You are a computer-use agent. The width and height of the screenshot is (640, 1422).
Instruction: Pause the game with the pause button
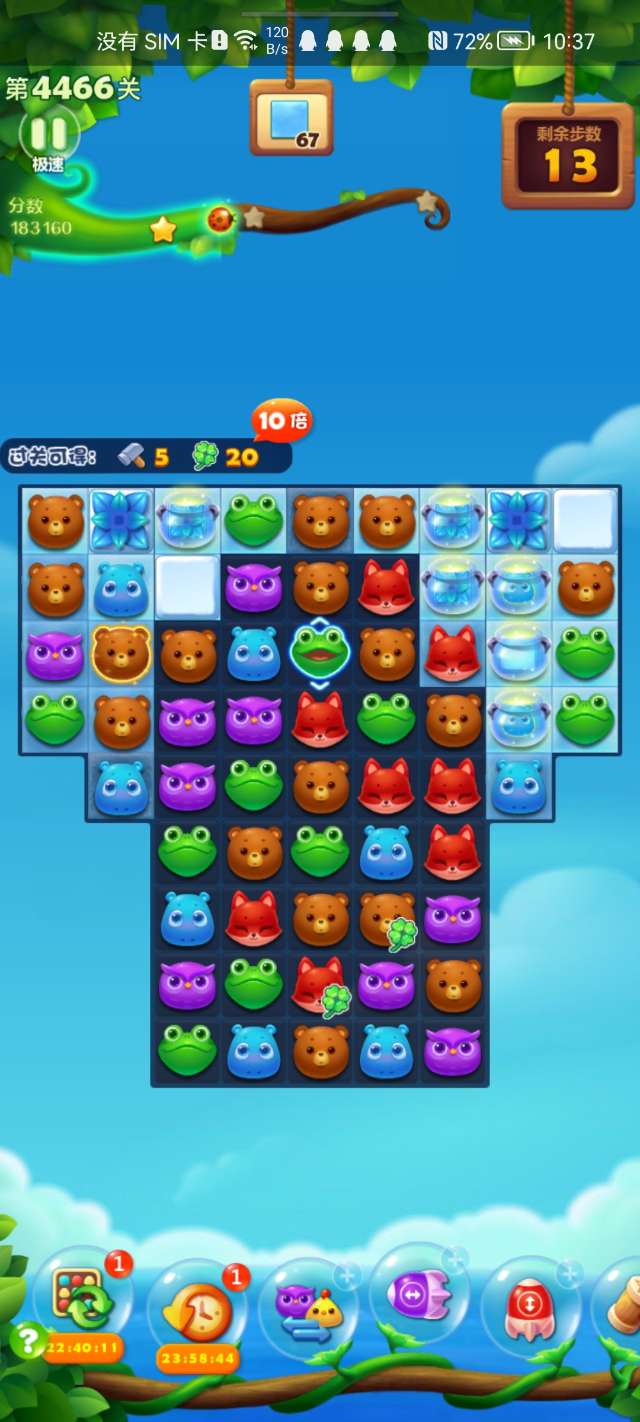pos(48,134)
